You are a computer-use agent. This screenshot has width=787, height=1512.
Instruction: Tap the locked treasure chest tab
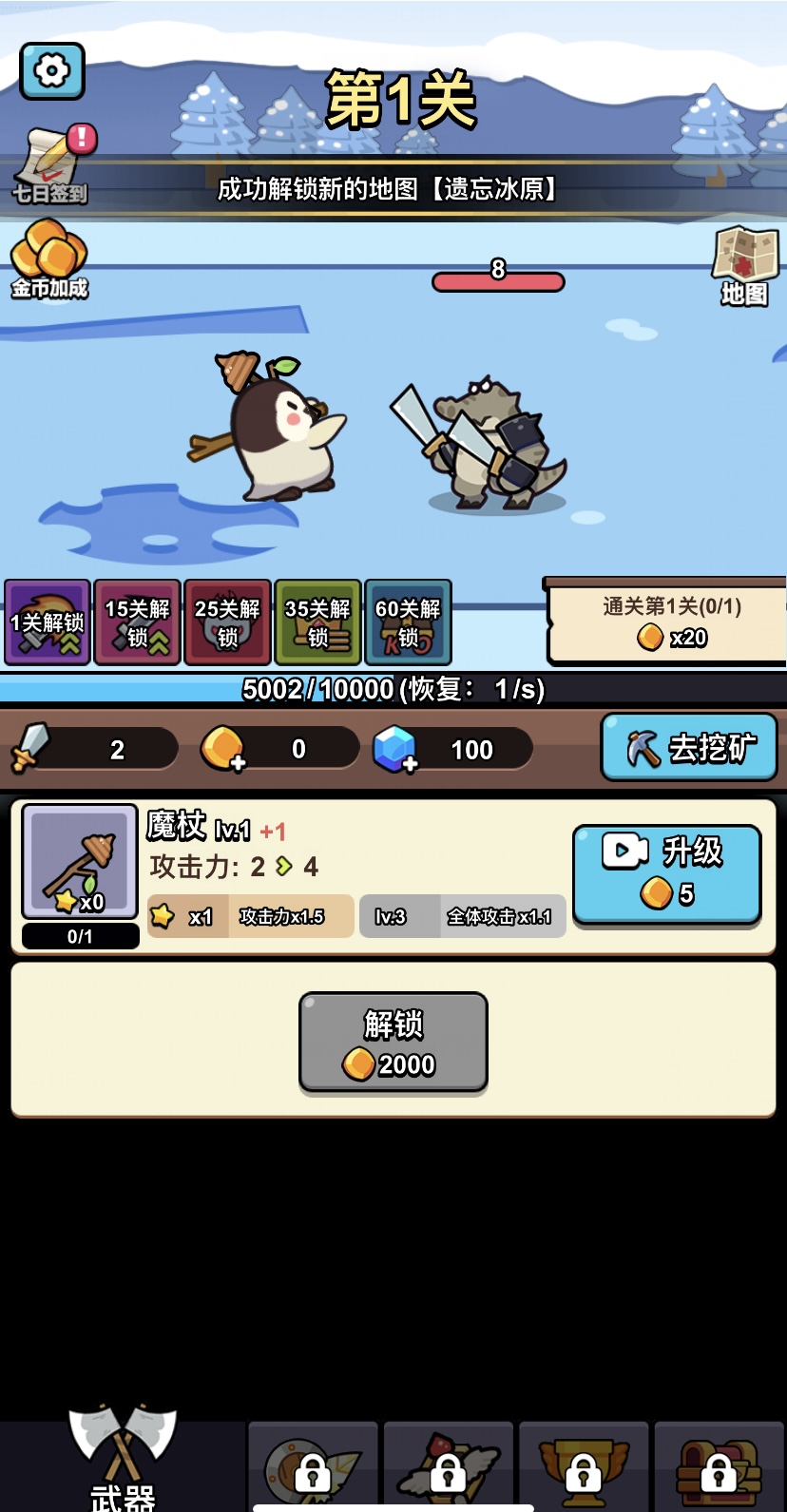pos(719,1467)
